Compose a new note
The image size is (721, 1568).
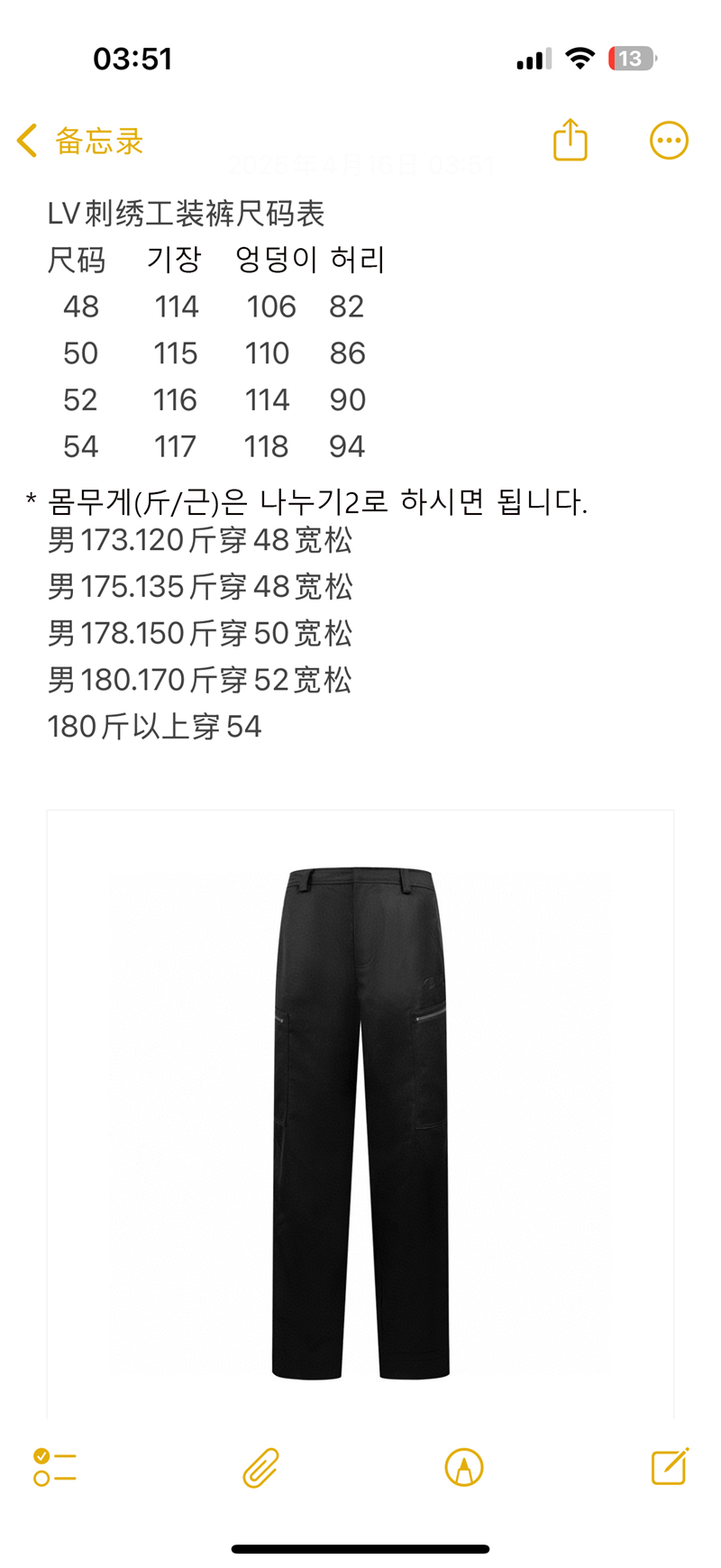[x=670, y=1466]
